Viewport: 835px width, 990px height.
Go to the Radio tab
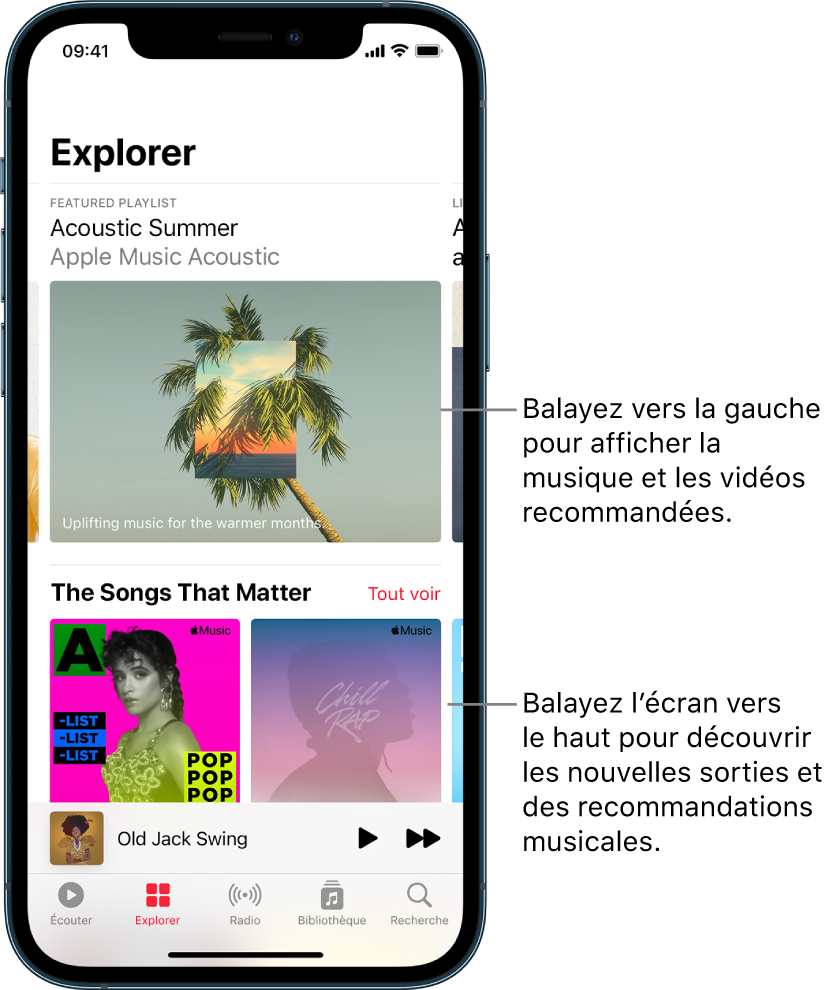pos(245,903)
